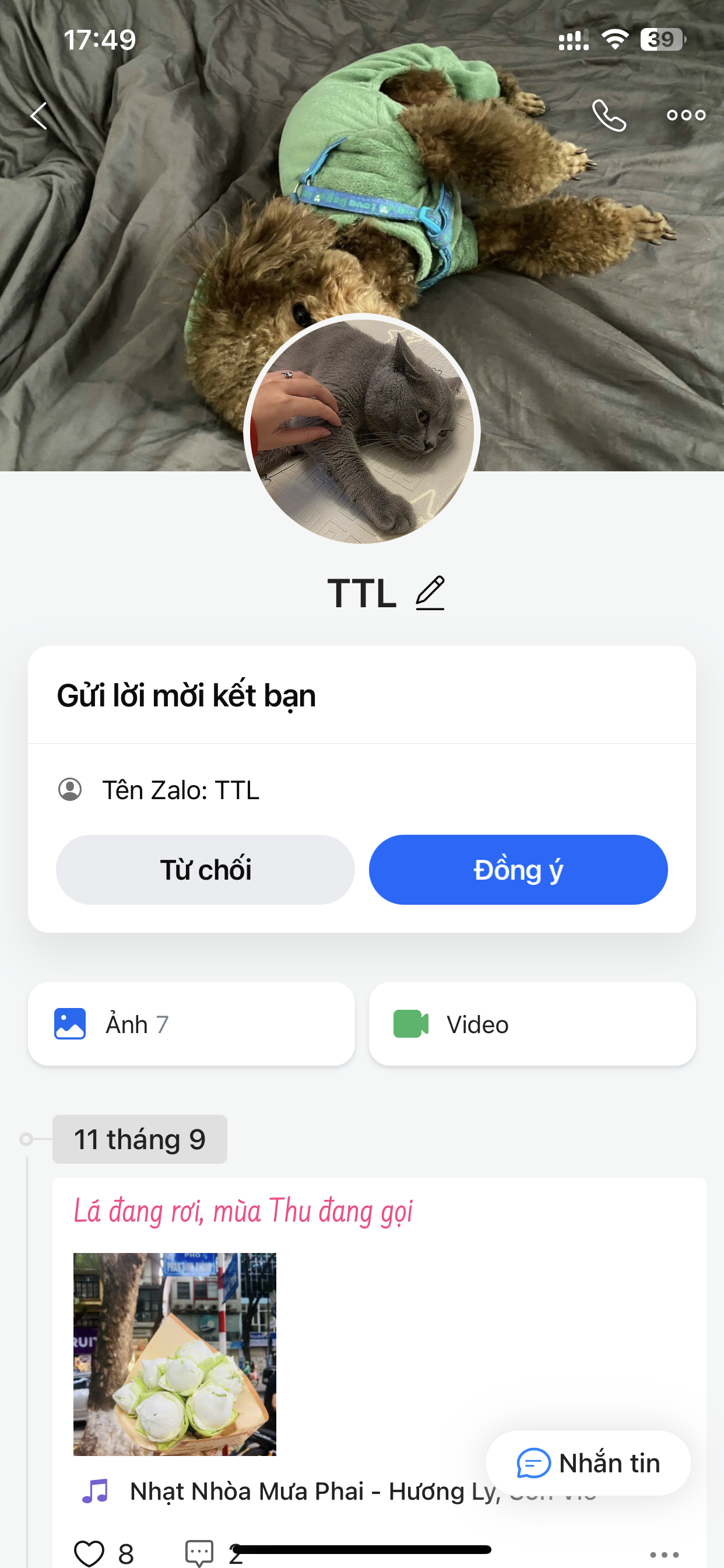Open the lotus bouquet photo in the post
The height and width of the screenshot is (1568, 724).
(x=175, y=1354)
